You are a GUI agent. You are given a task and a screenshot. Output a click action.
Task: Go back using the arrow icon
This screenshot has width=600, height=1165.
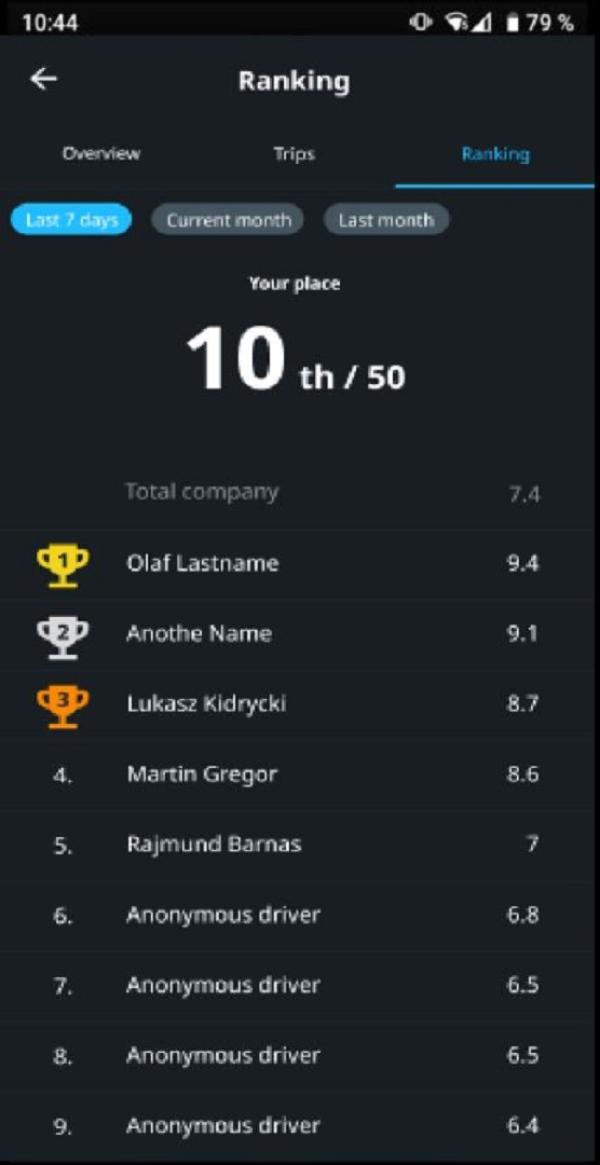coord(44,79)
